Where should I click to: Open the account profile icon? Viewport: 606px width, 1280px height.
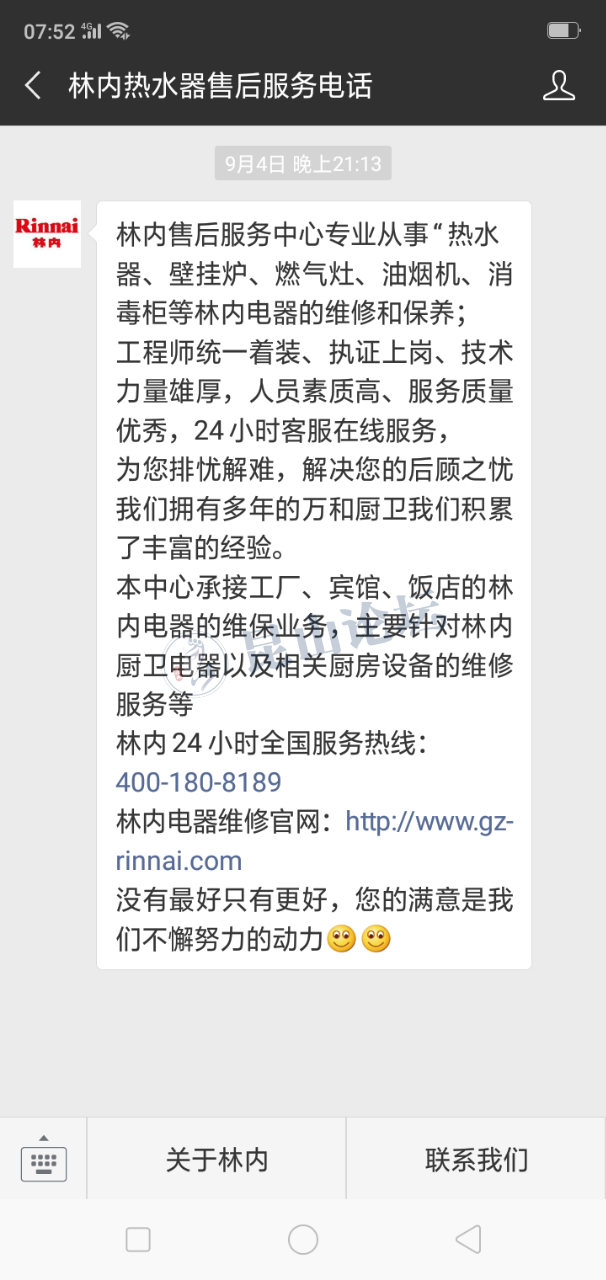559,86
